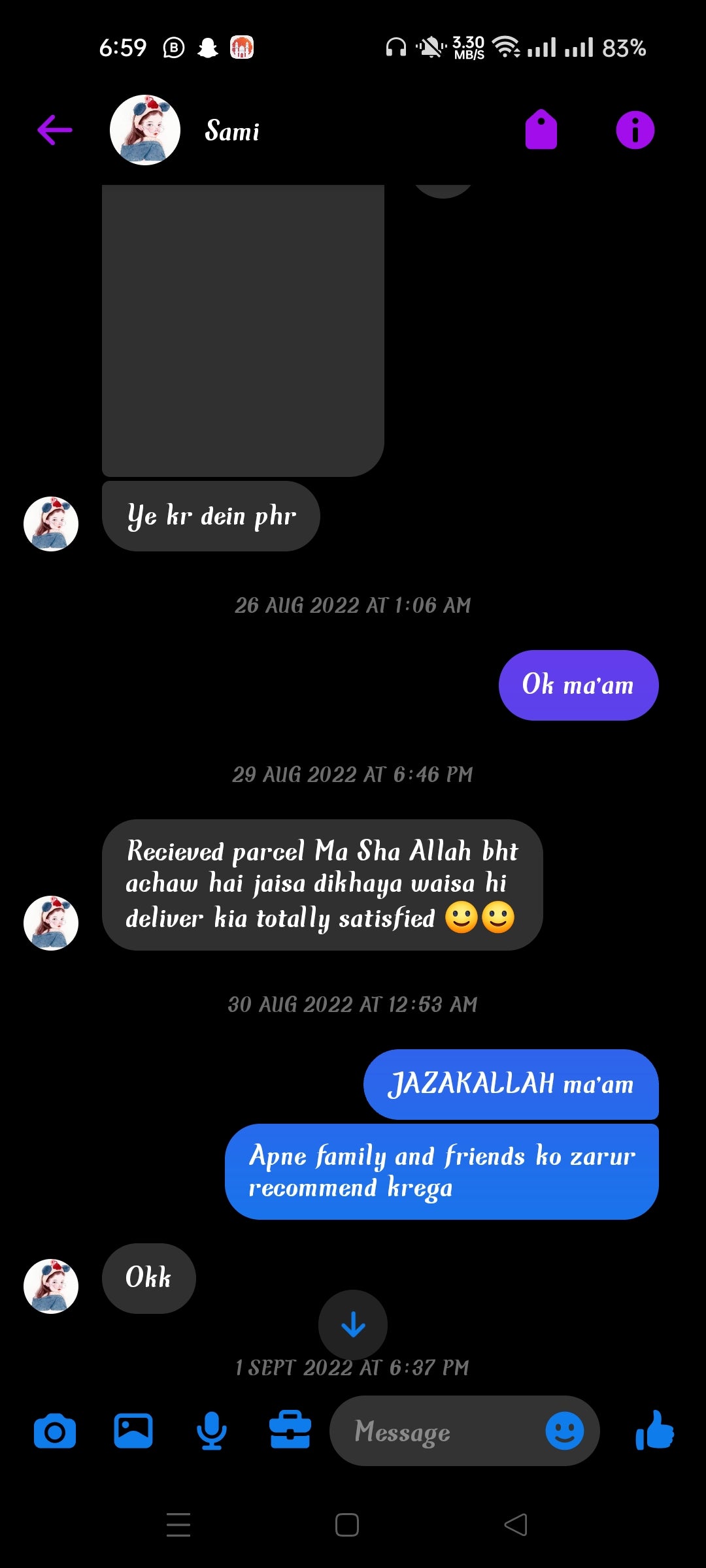Open the briefcase business tools icon

coord(290,1430)
